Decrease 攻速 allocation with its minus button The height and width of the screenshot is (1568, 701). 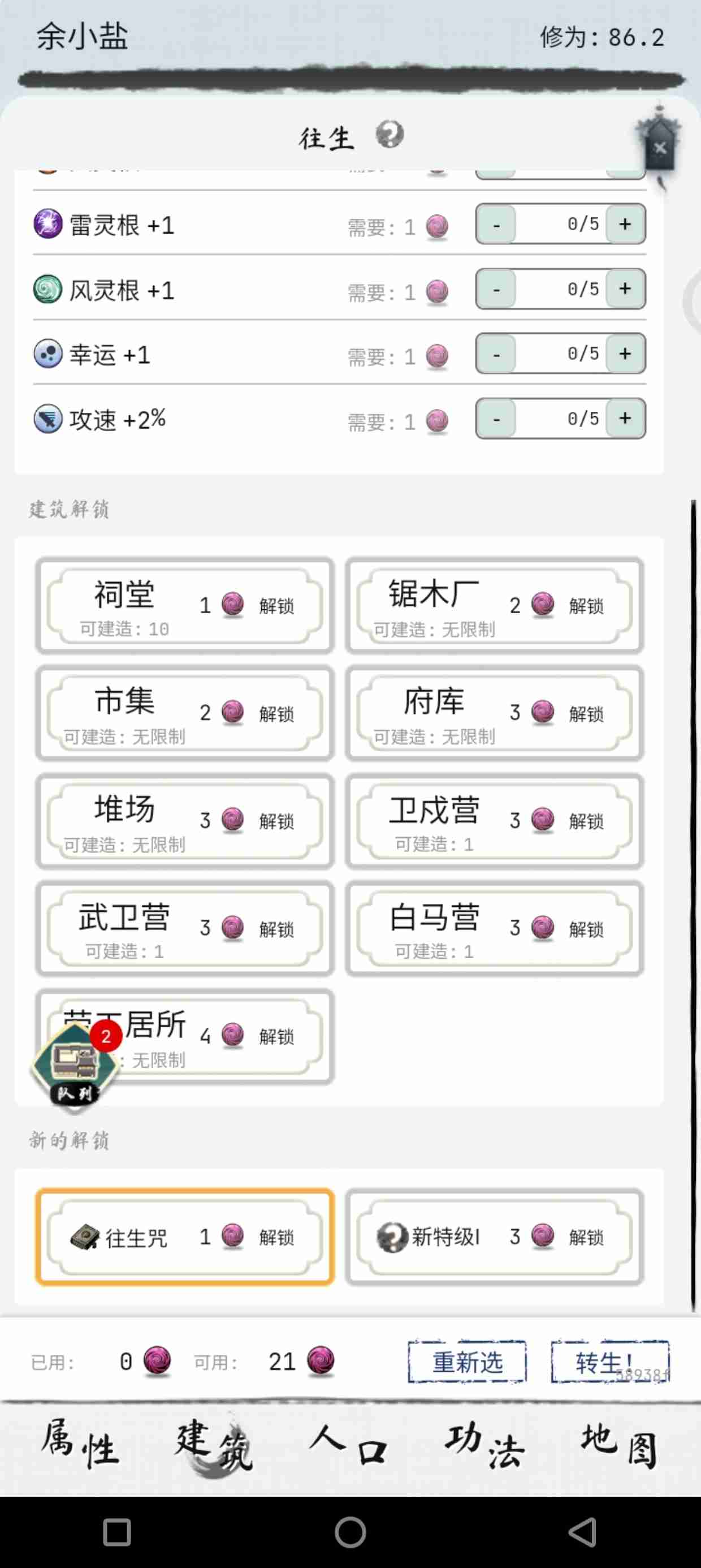pyautogui.click(x=496, y=417)
